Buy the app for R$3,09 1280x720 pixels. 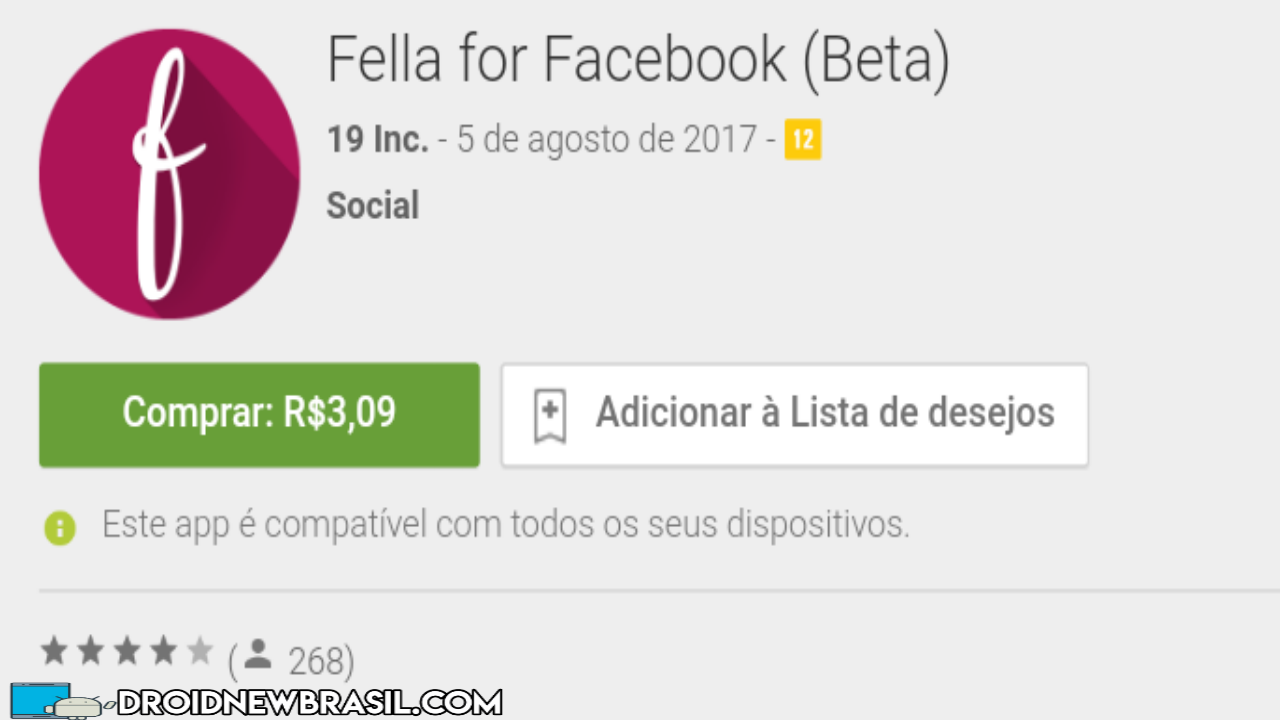pyautogui.click(x=259, y=414)
